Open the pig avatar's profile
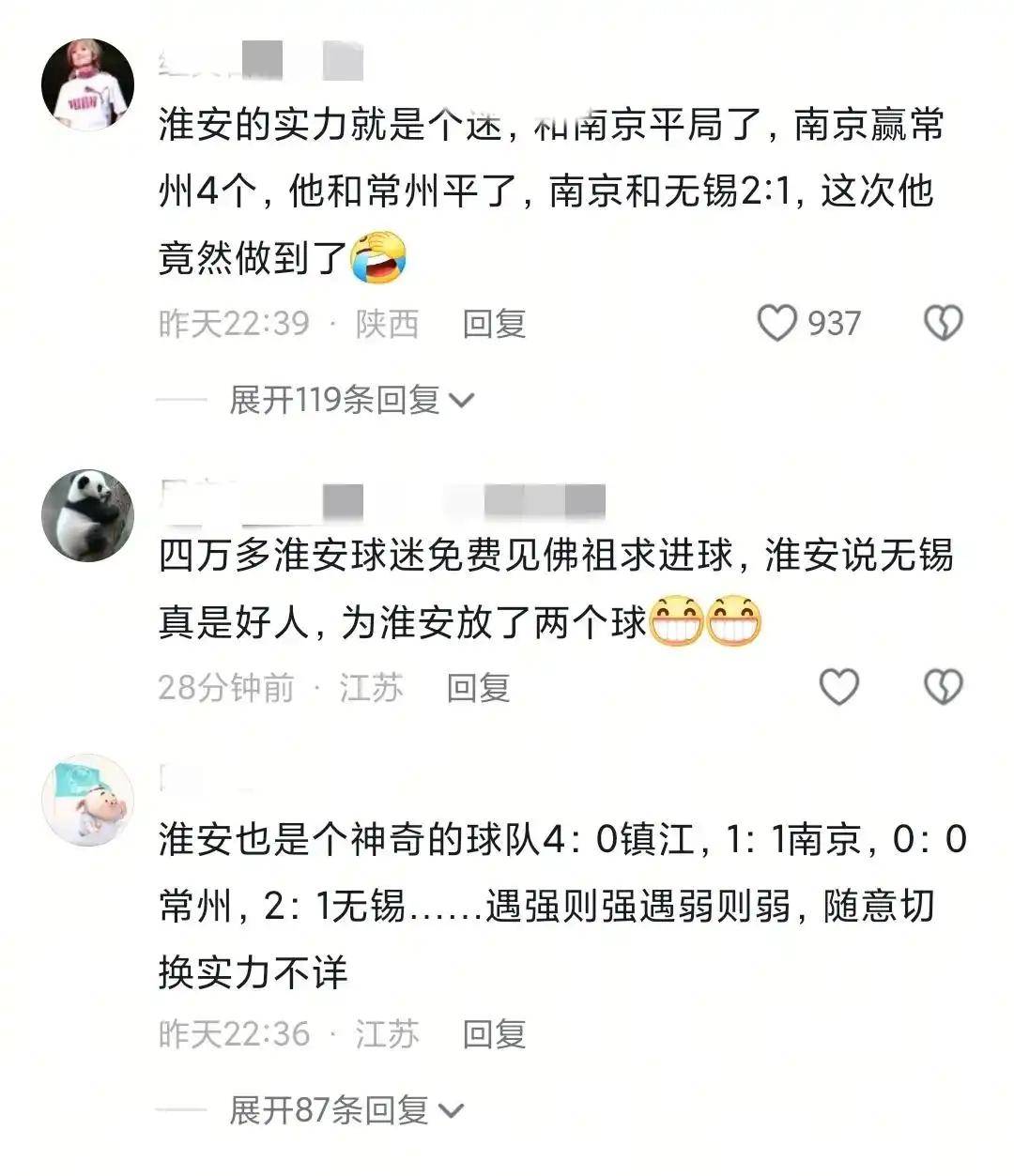 point(88,800)
